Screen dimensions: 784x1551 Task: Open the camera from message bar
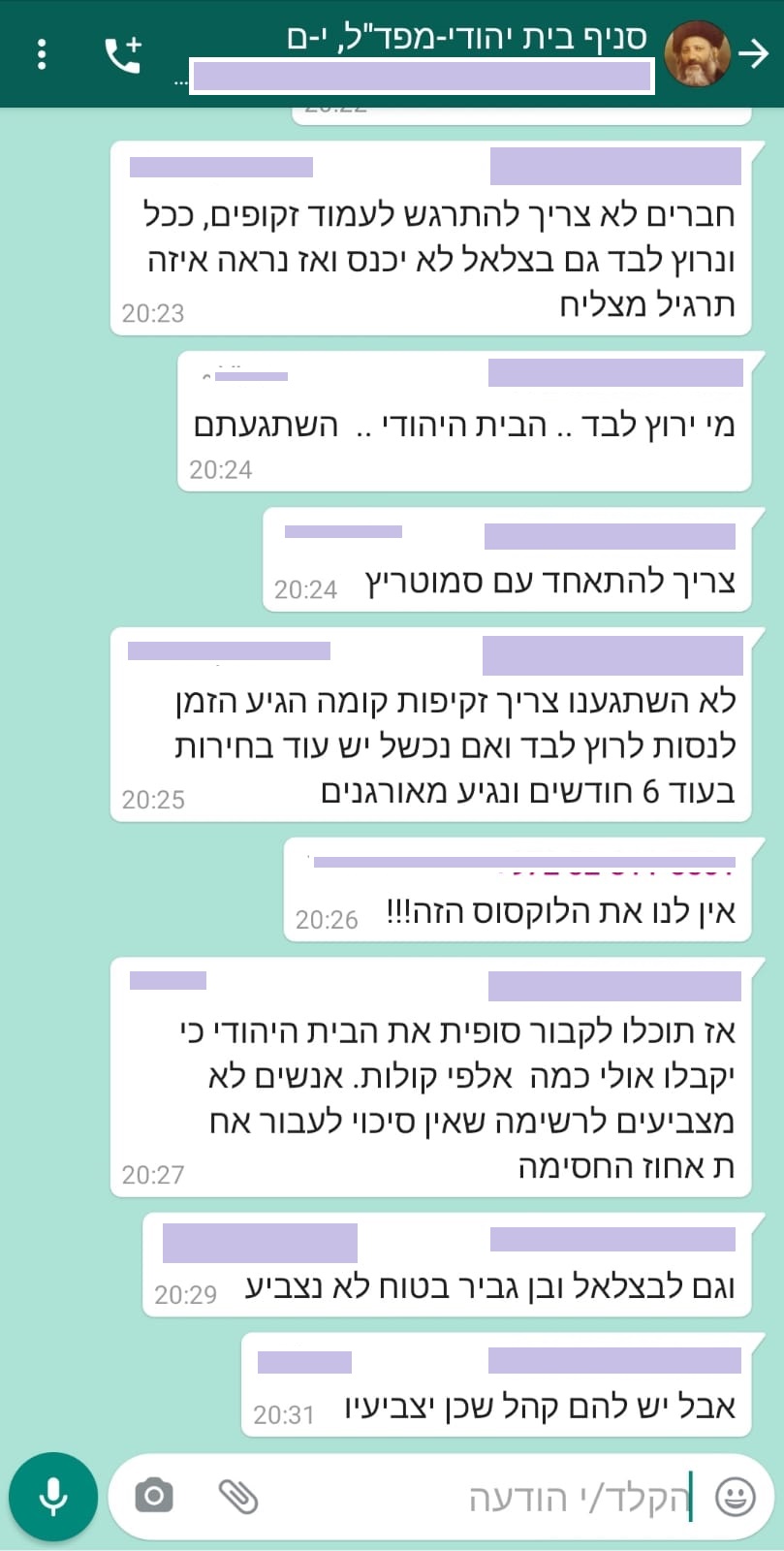click(154, 1496)
